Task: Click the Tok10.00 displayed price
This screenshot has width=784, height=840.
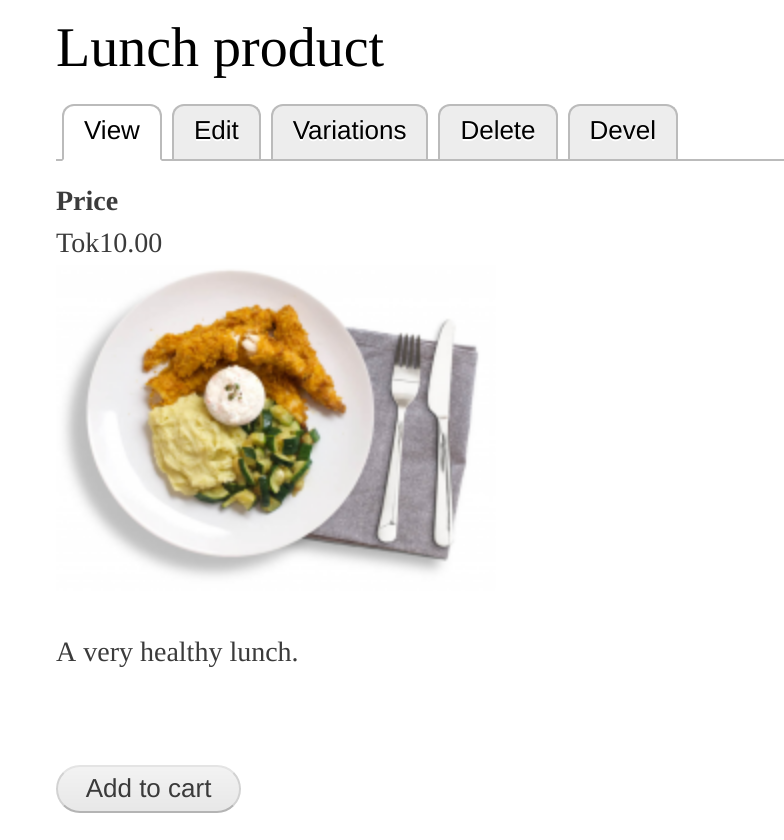Action: (x=110, y=243)
